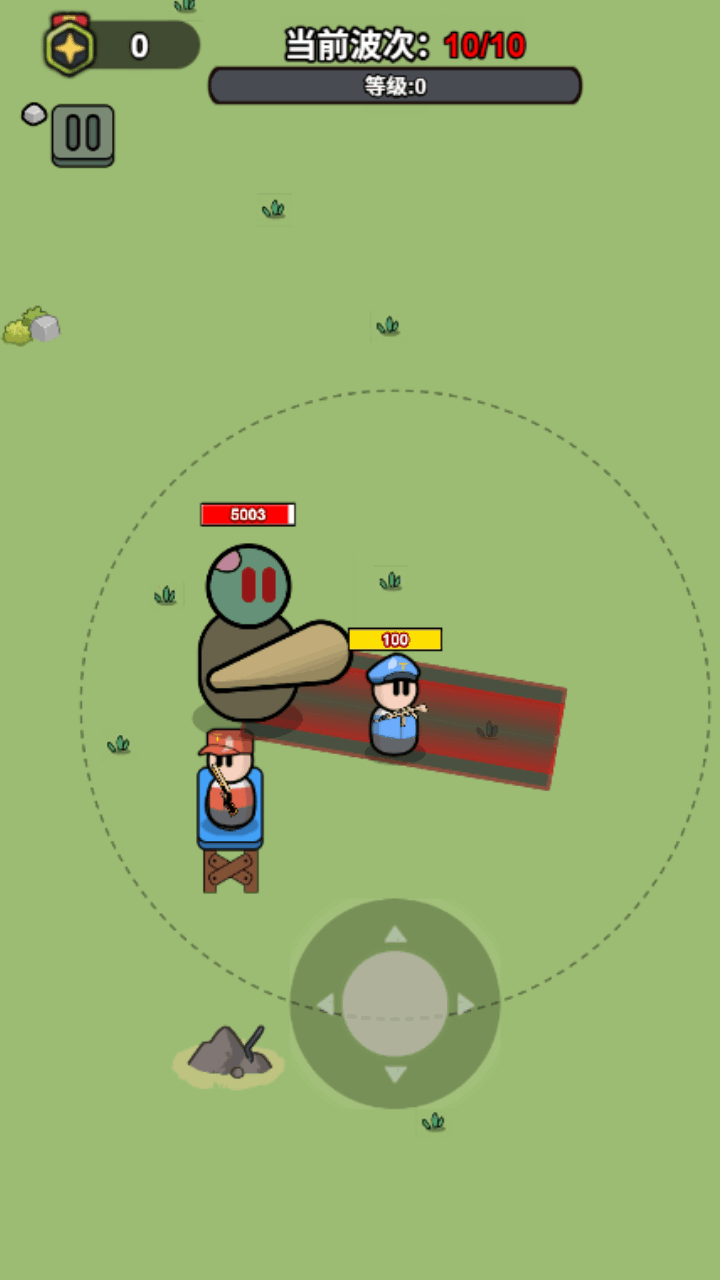The height and width of the screenshot is (1280, 720).
Task: Pause the game
Action: [x=83, y=134]
